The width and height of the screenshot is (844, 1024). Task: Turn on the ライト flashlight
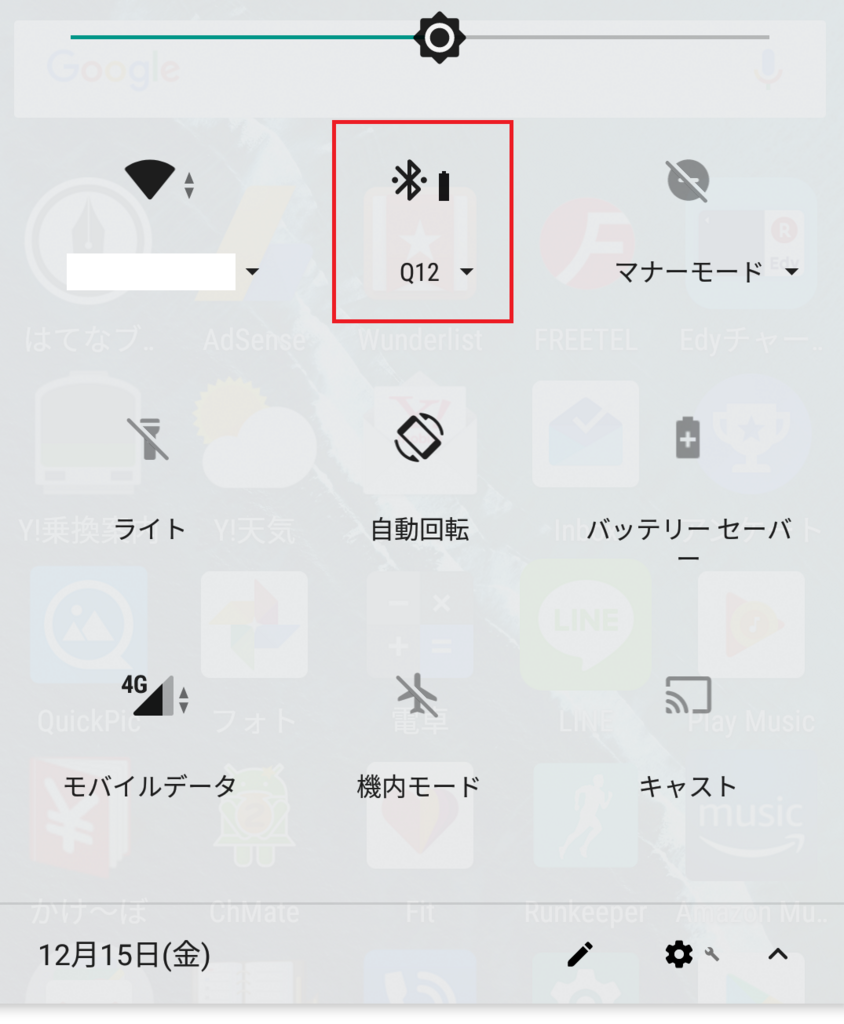150,439
